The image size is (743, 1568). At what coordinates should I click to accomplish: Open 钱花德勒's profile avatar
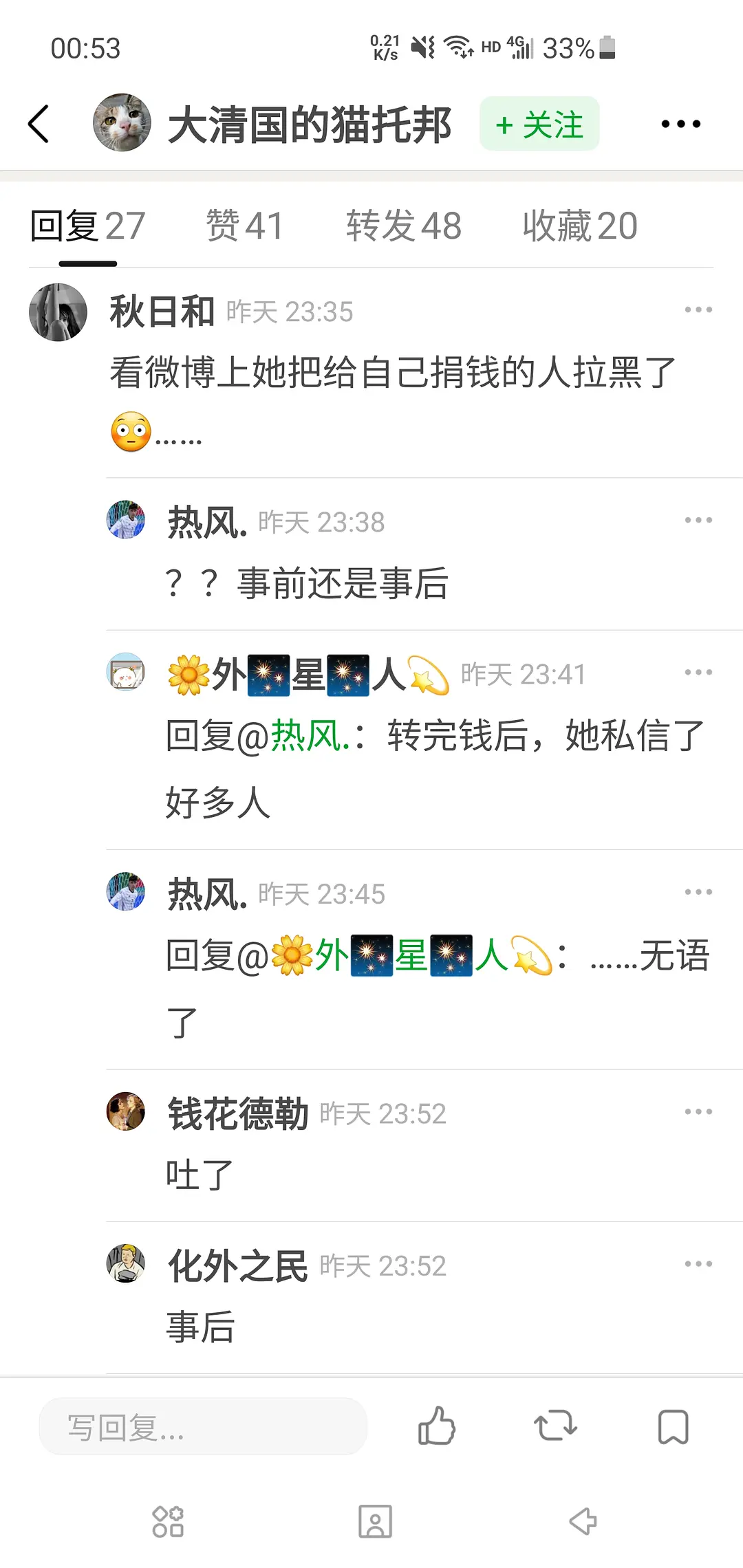pos(126,1111)
